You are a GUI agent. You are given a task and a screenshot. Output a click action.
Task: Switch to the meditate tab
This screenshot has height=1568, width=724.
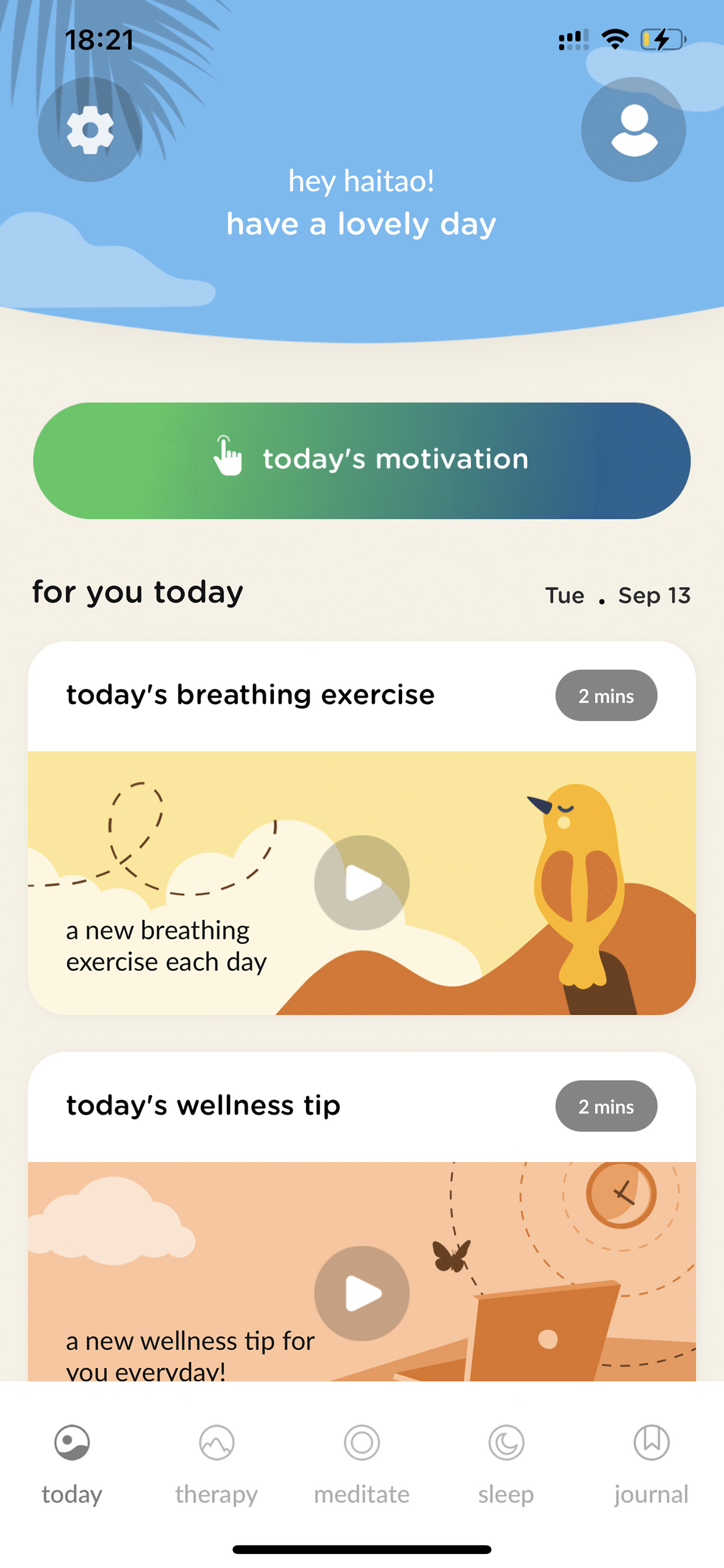pyautogui.click(x=362, y=1465)
